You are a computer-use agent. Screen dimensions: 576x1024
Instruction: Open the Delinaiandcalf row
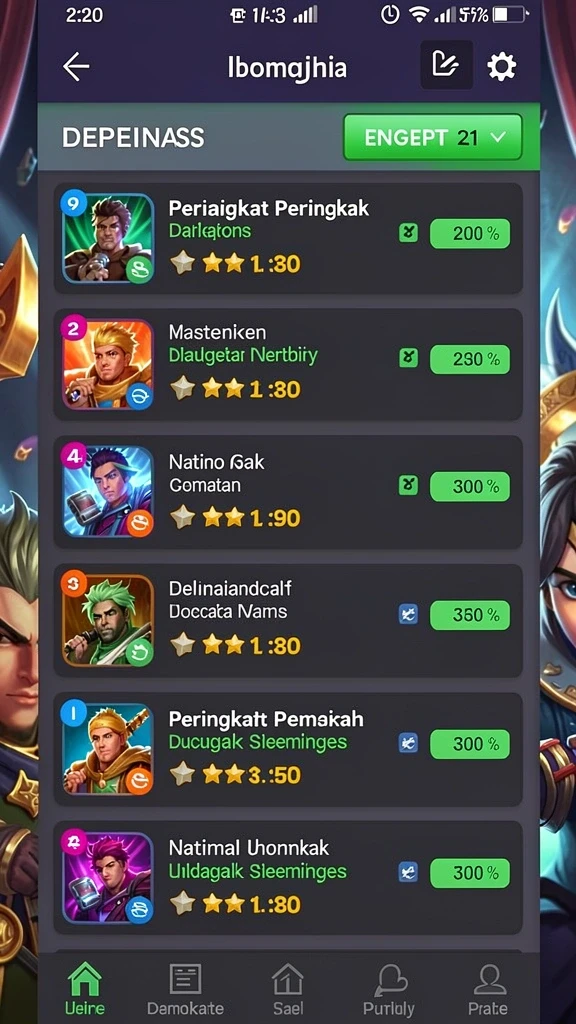[x=288, y=621]
